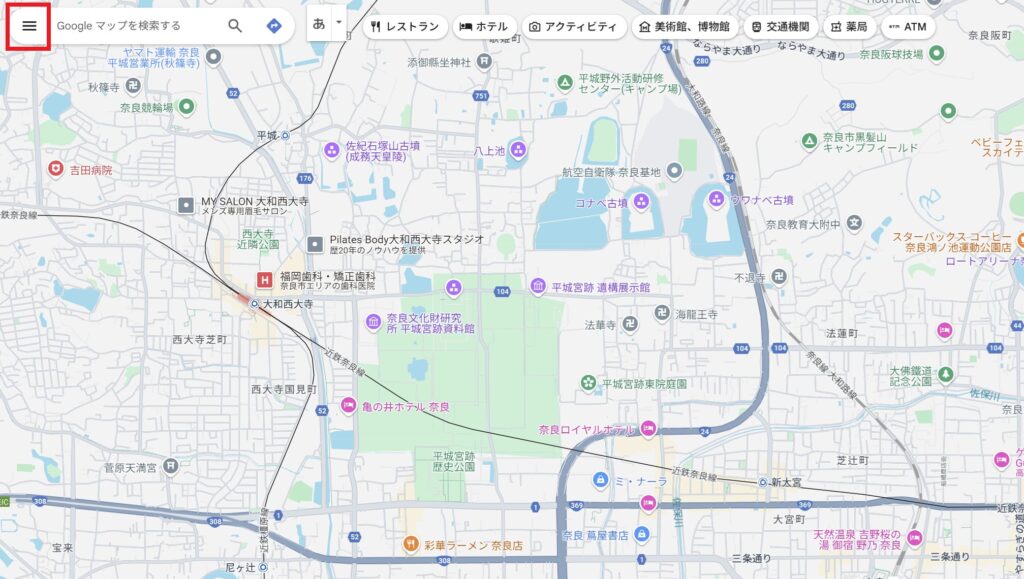Expand the あ input mode dropdown
Viewport: 1024px width, 579px height.
[x=338, y=22]
